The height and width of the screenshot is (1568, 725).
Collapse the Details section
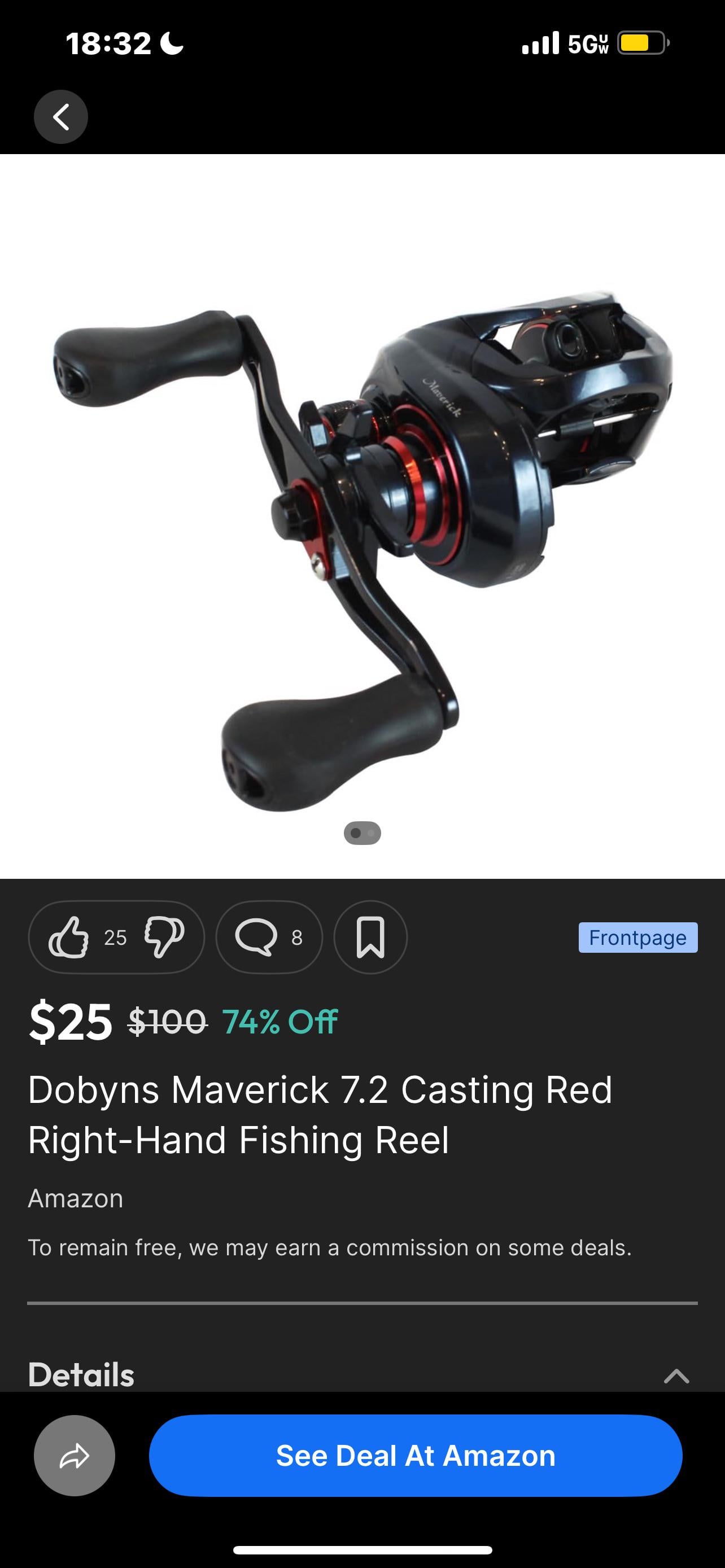point(676,1376)
